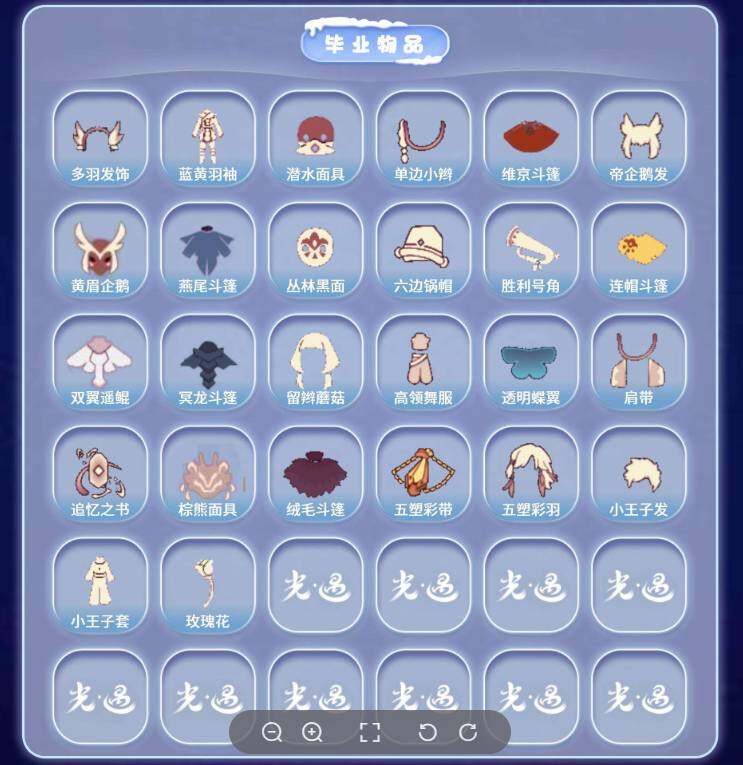This screenshot has height=765, width=743.
Task: Zoom in on the image
Action: (312, 732)
